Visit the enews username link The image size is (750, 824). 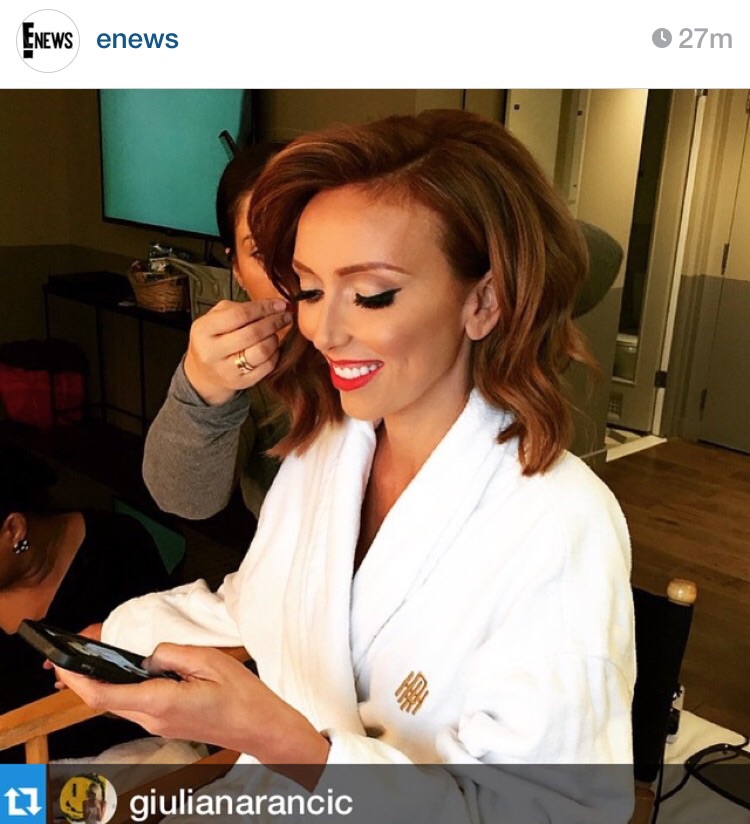[x=137, y=41]
